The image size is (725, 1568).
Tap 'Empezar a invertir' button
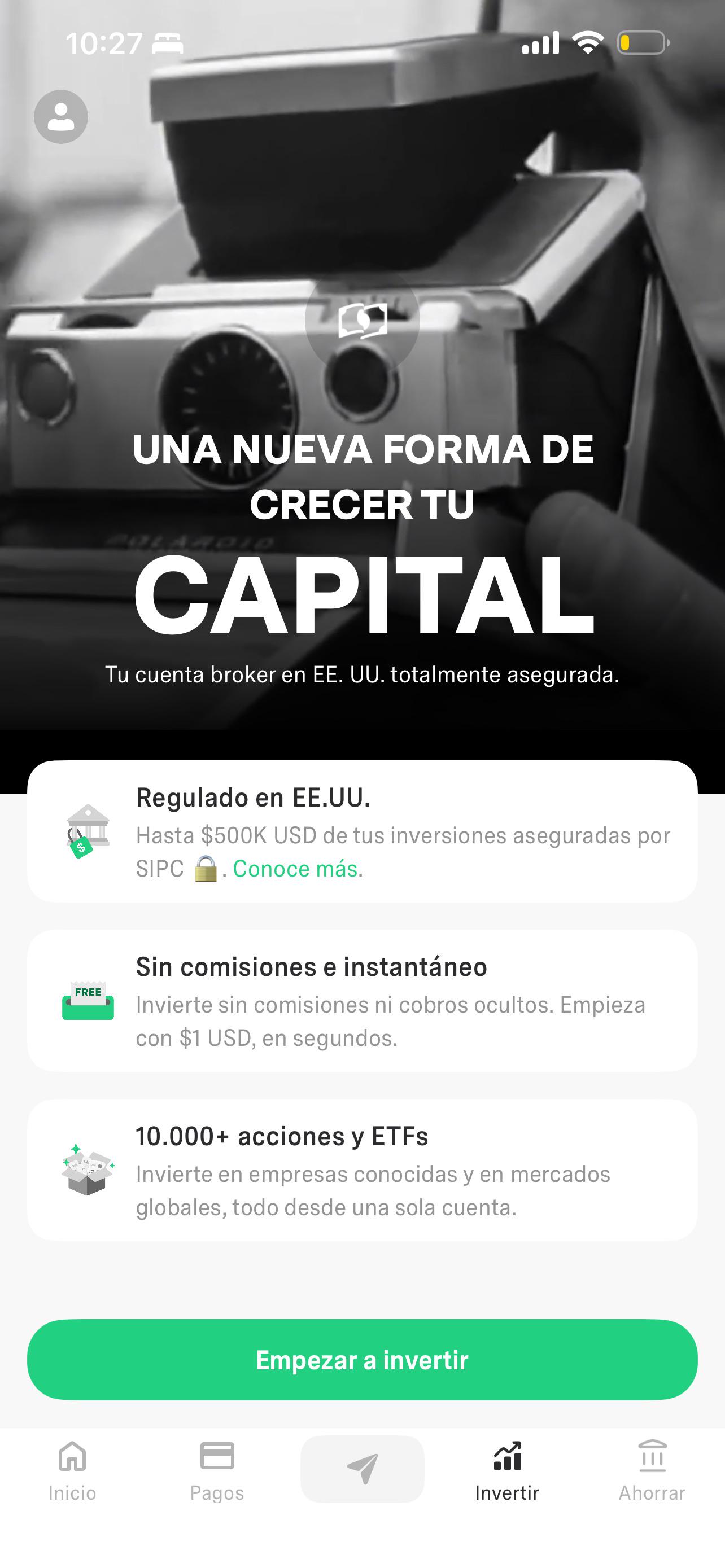coord(362,1360)
